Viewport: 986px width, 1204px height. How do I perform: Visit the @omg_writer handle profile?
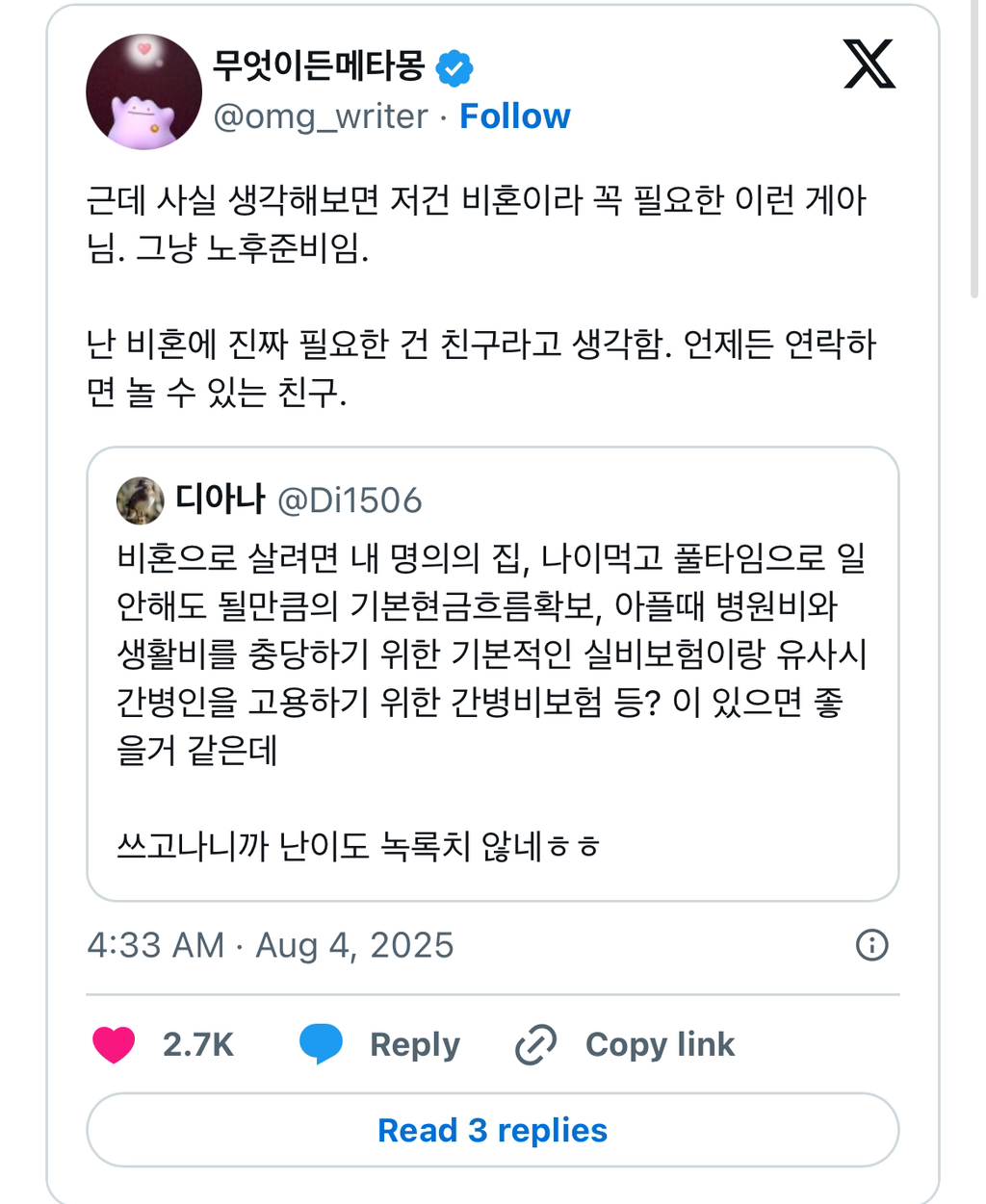(x=321, y=116)
